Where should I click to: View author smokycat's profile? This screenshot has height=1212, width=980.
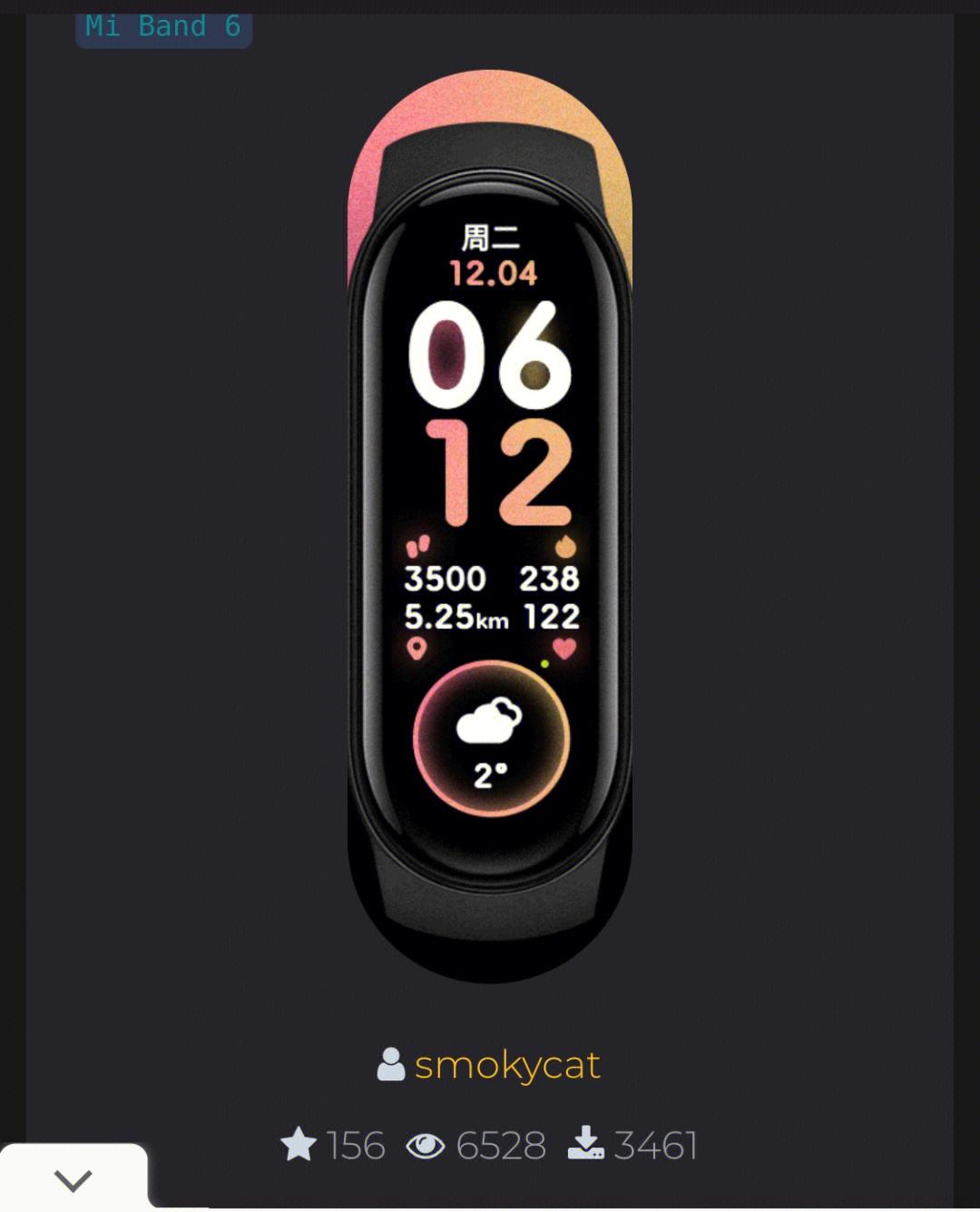click(506, 1065)
